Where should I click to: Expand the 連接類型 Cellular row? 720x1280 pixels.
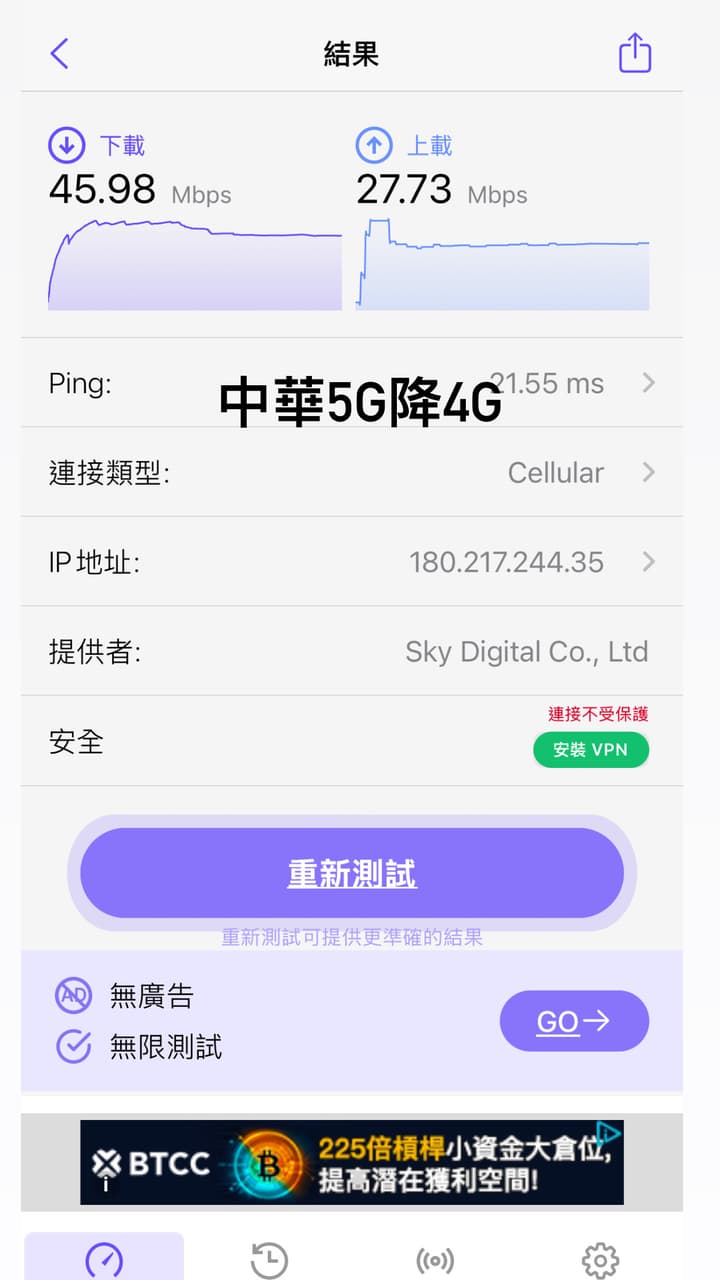(648, 472)
